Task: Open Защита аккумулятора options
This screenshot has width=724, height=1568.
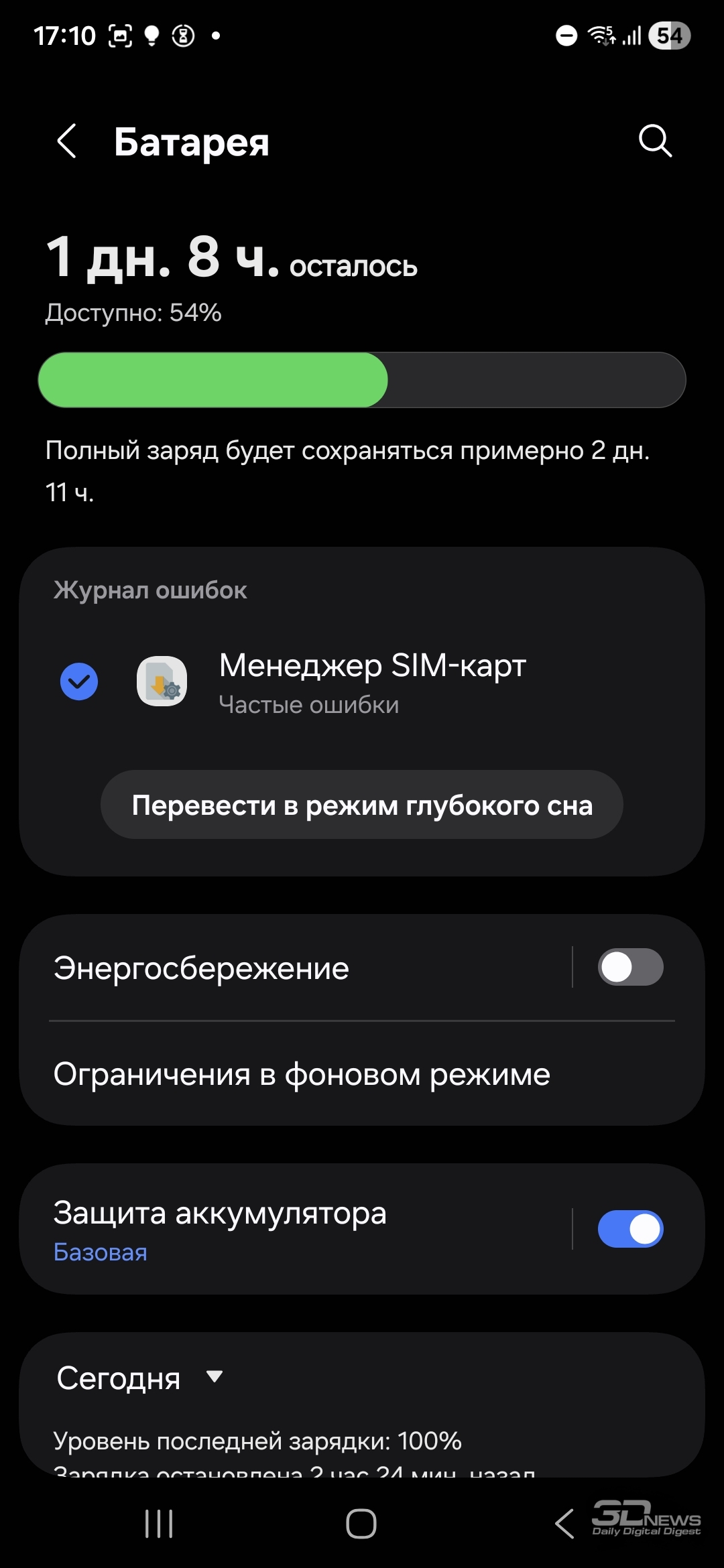Action: pyautogui.click(x=295, y=1230)
